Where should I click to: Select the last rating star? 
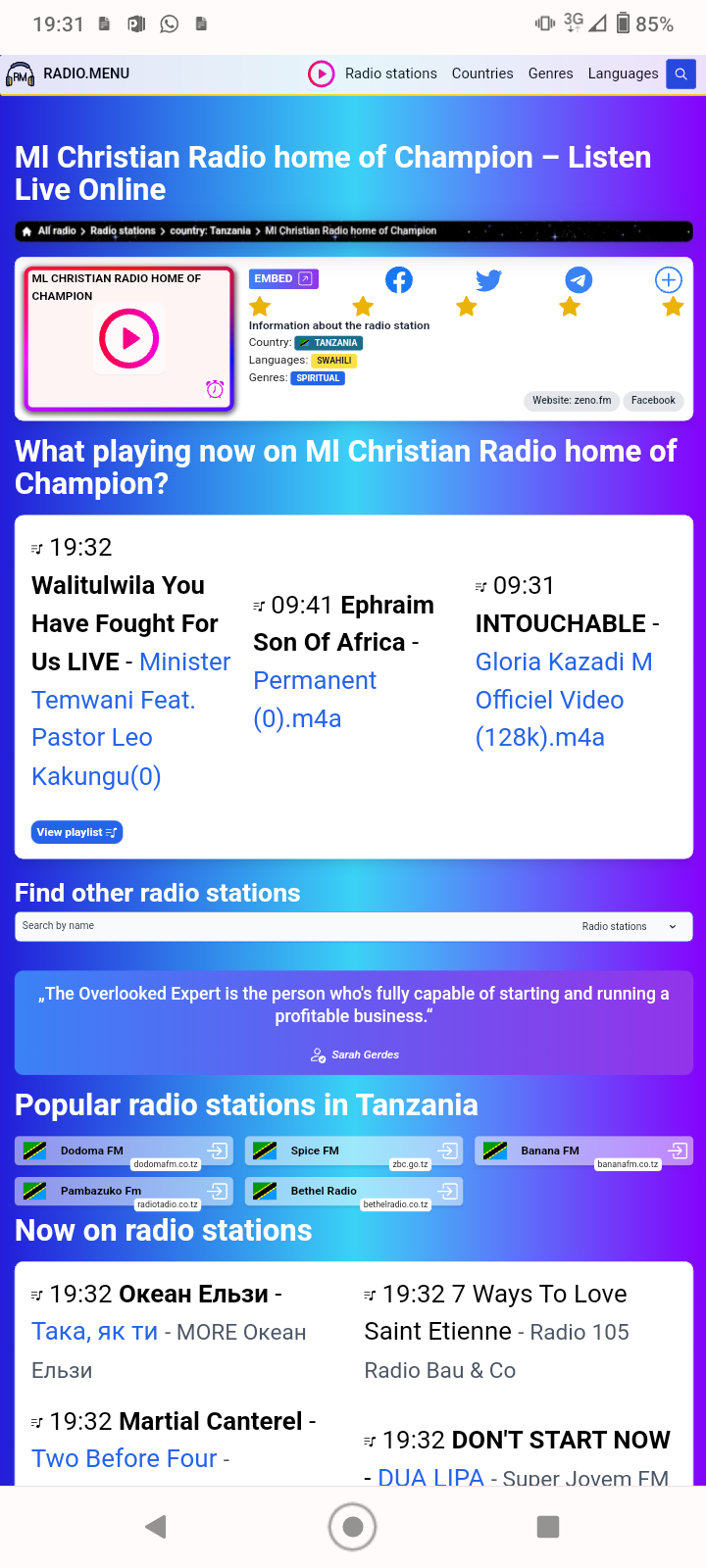[672, 306]
